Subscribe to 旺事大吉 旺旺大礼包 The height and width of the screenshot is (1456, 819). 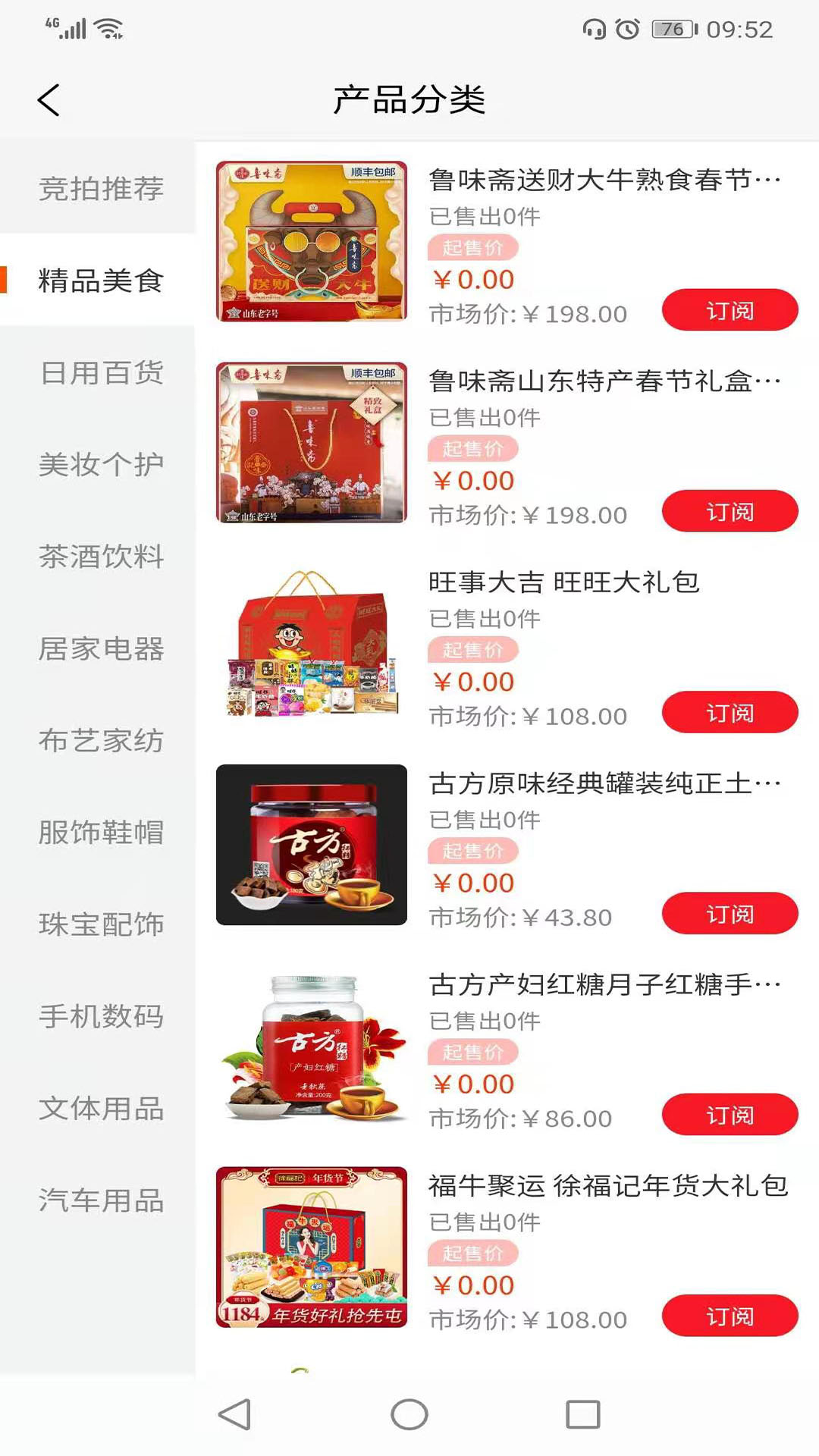(x=730, y=713)
